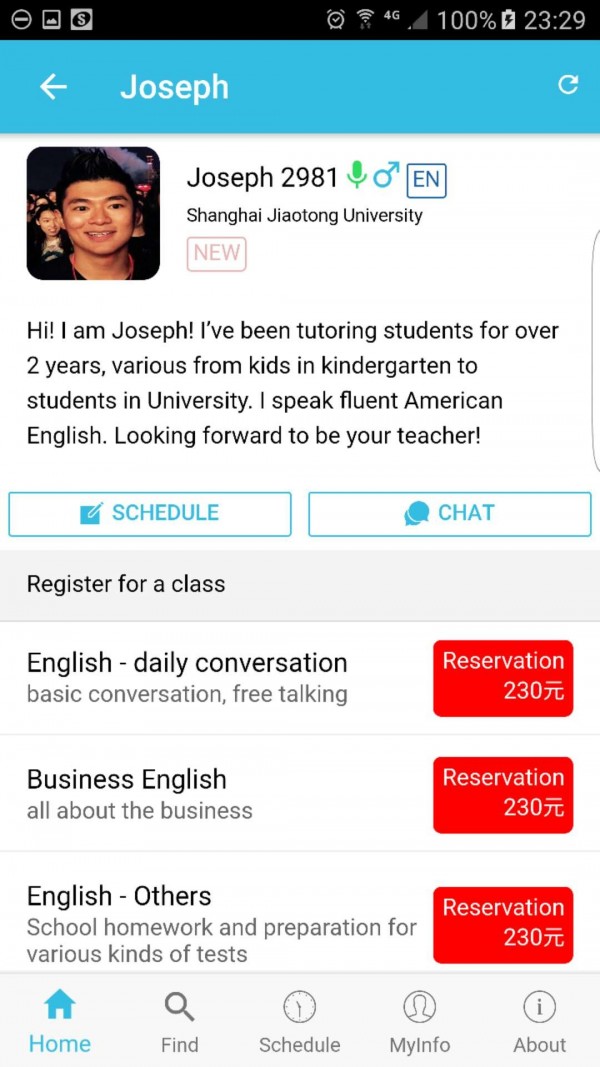Go to the MyInfo tab
This screenshot has width=600, height=1067.
point(420,1020)
